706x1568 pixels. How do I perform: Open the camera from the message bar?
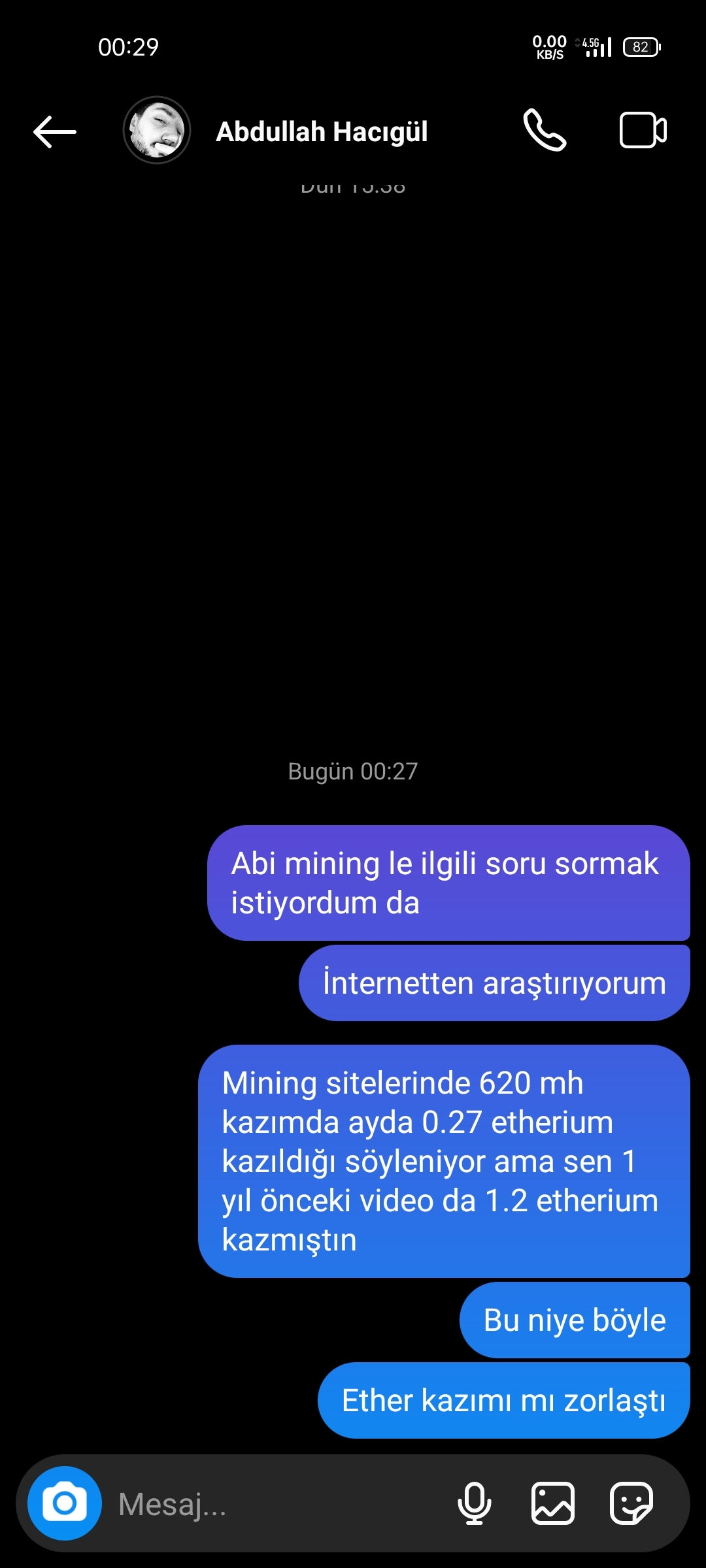65,1503
